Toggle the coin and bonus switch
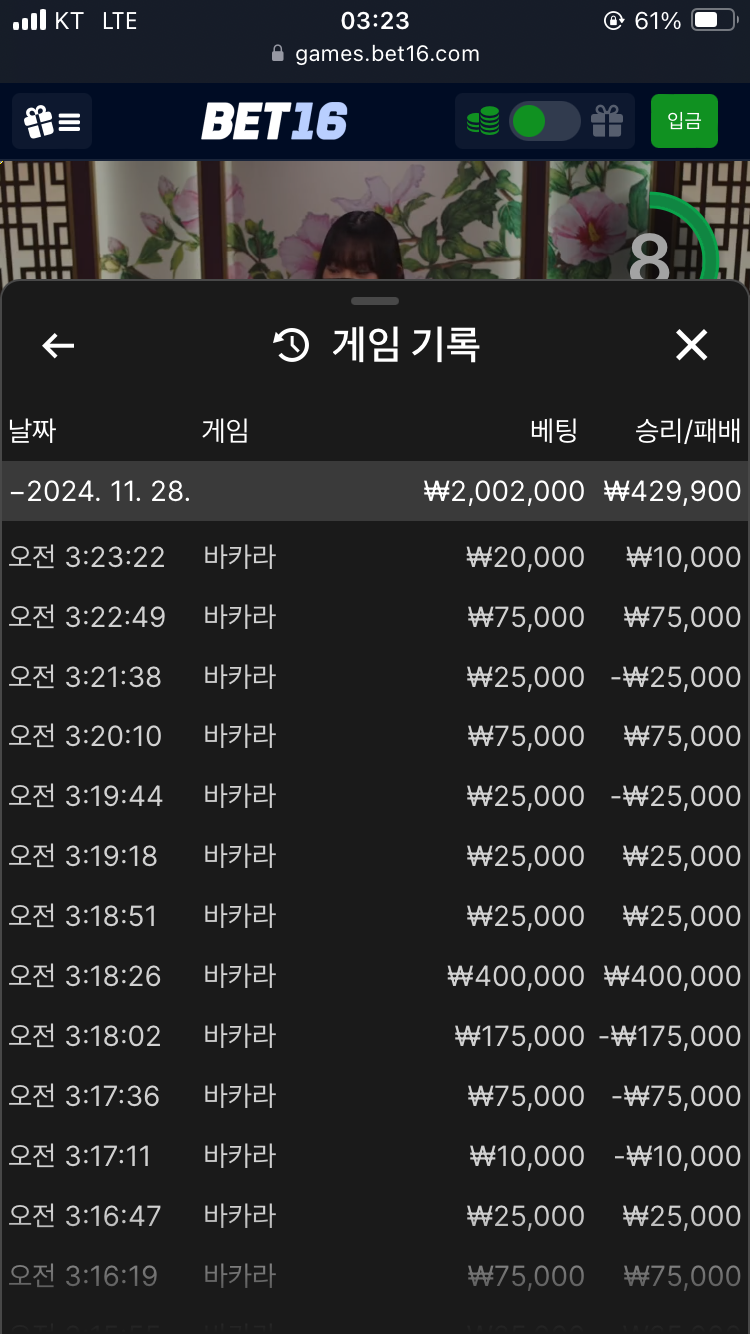Viewport: 750px width, 1334px height. pos(544,122)
